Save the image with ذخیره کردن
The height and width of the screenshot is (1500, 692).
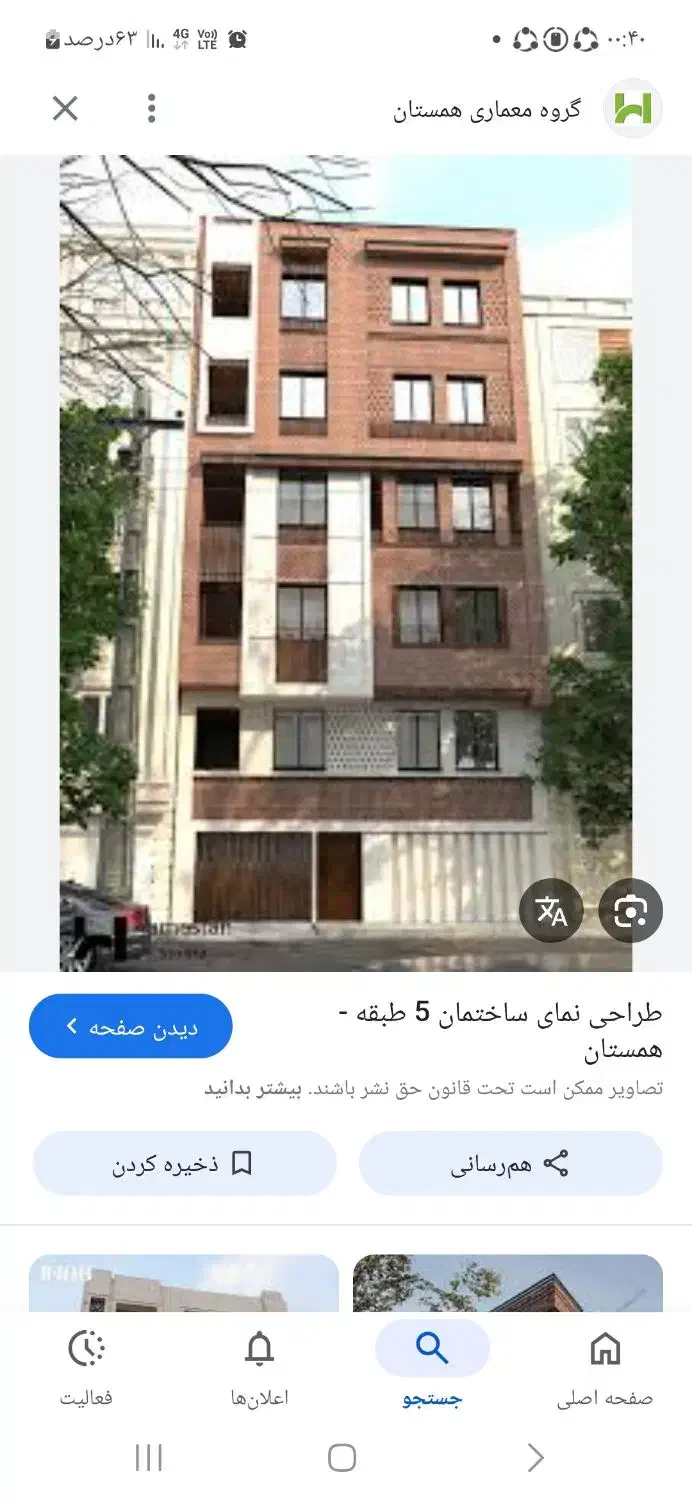point(185,1163)
